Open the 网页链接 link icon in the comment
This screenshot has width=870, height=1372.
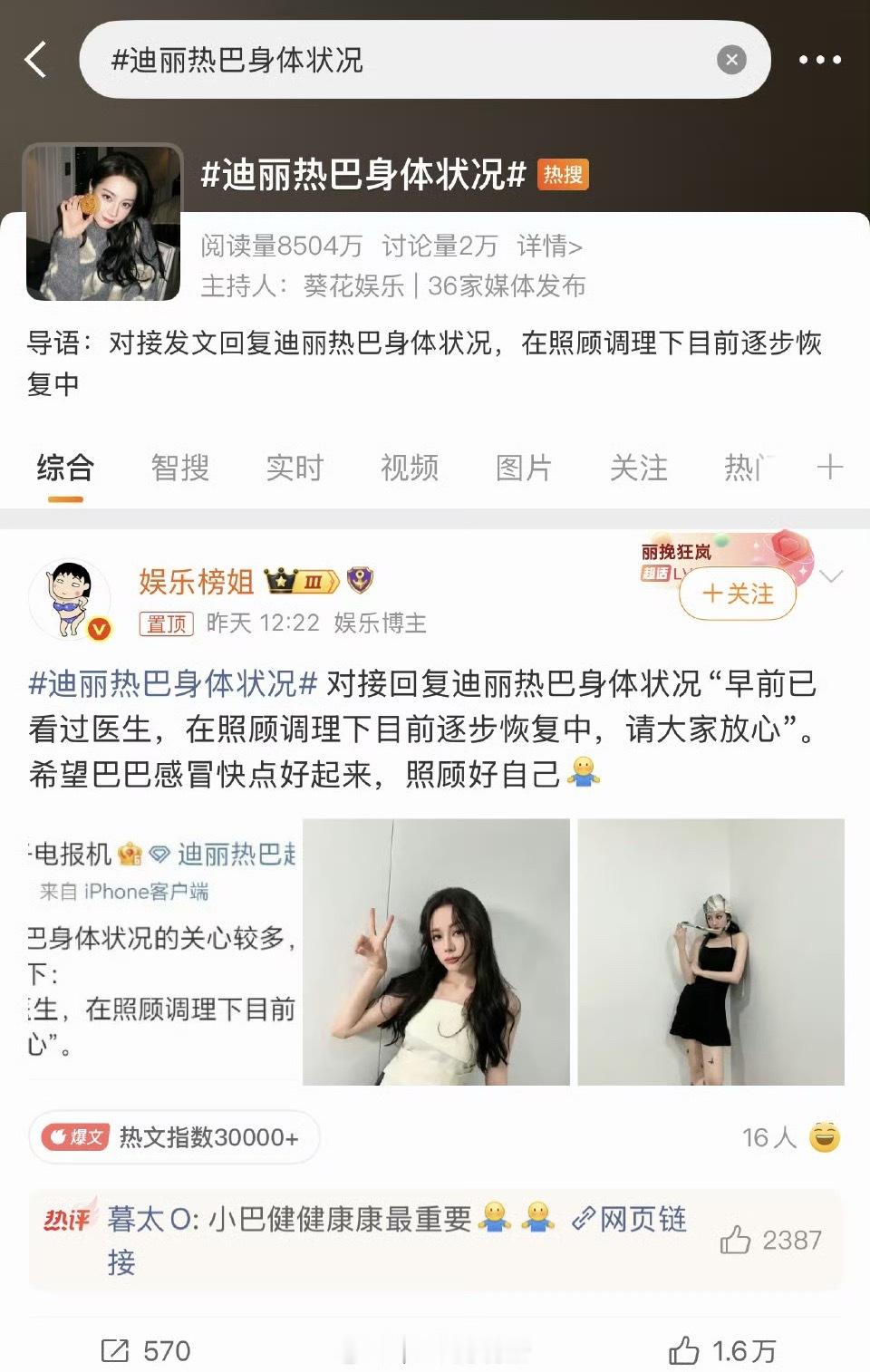point(585,1220)
